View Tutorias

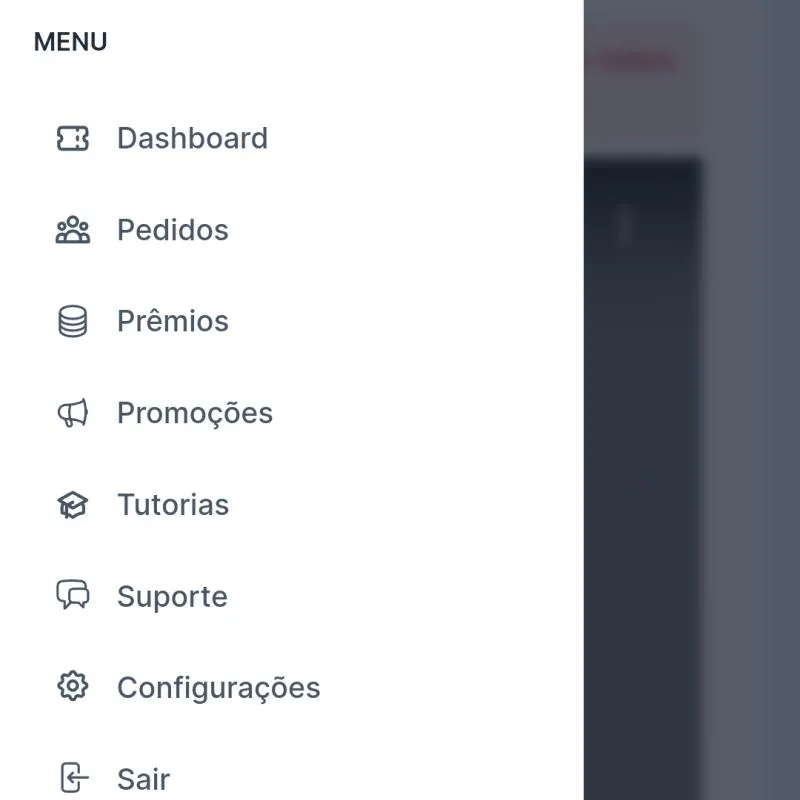172,505
